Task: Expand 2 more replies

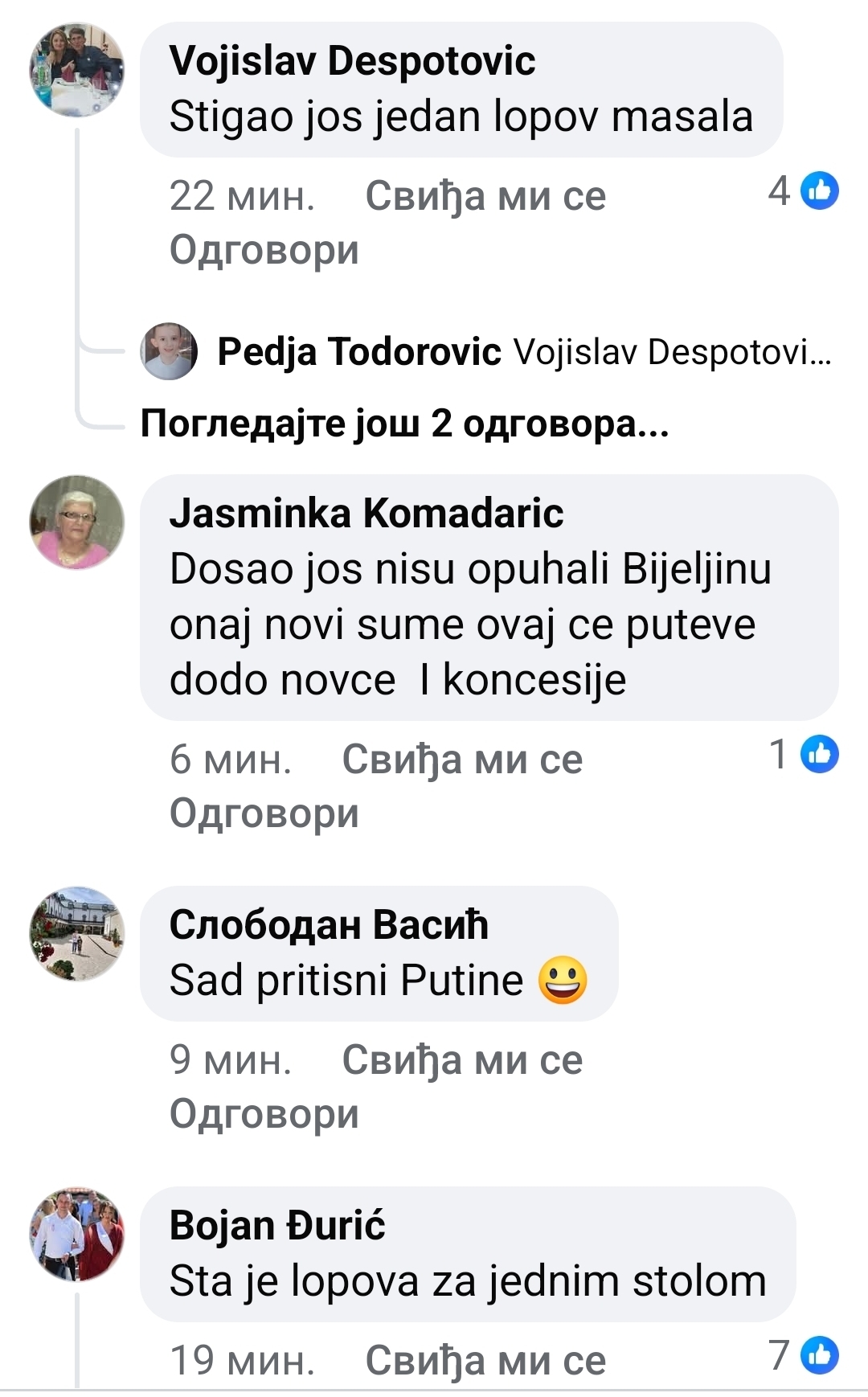Action: [403, 424]
